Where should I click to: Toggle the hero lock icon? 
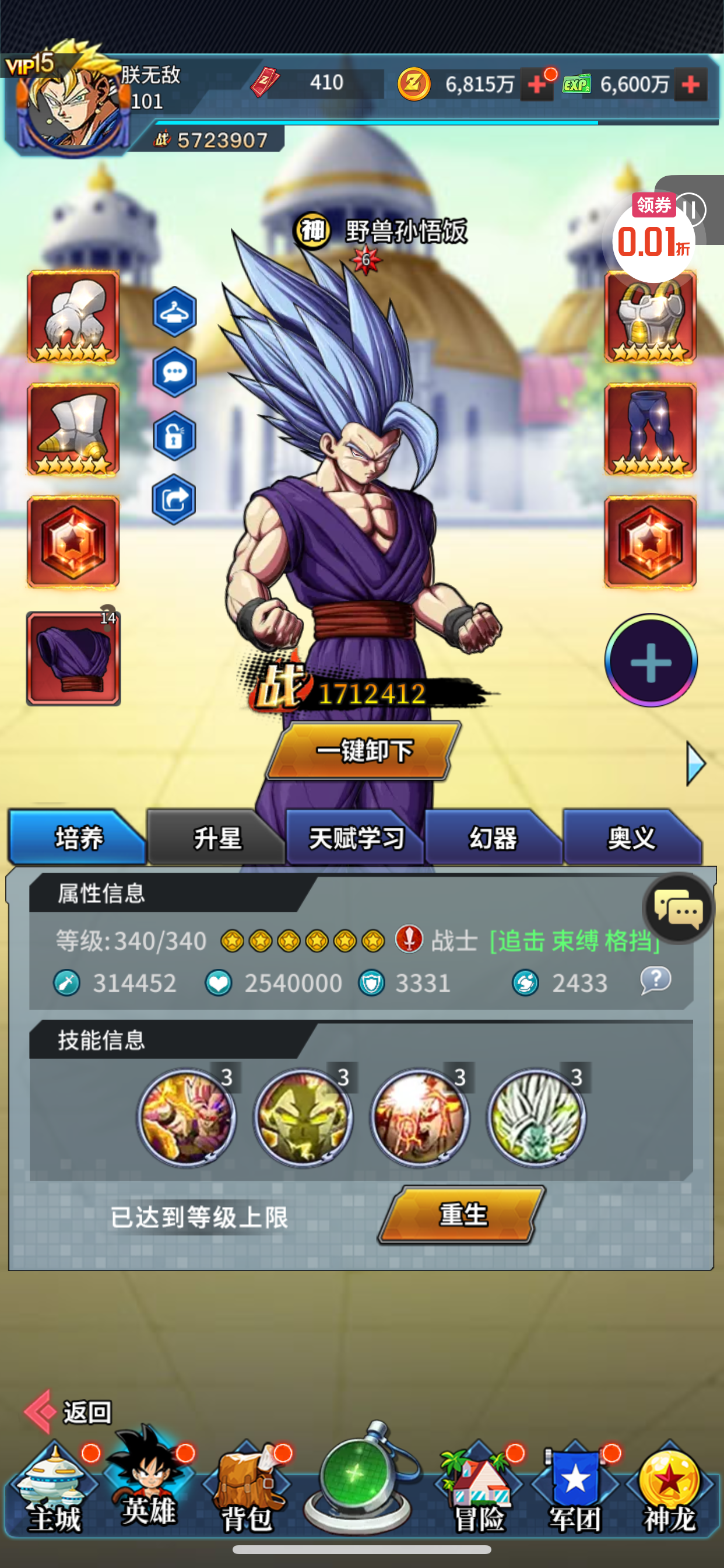coord(174,436)
